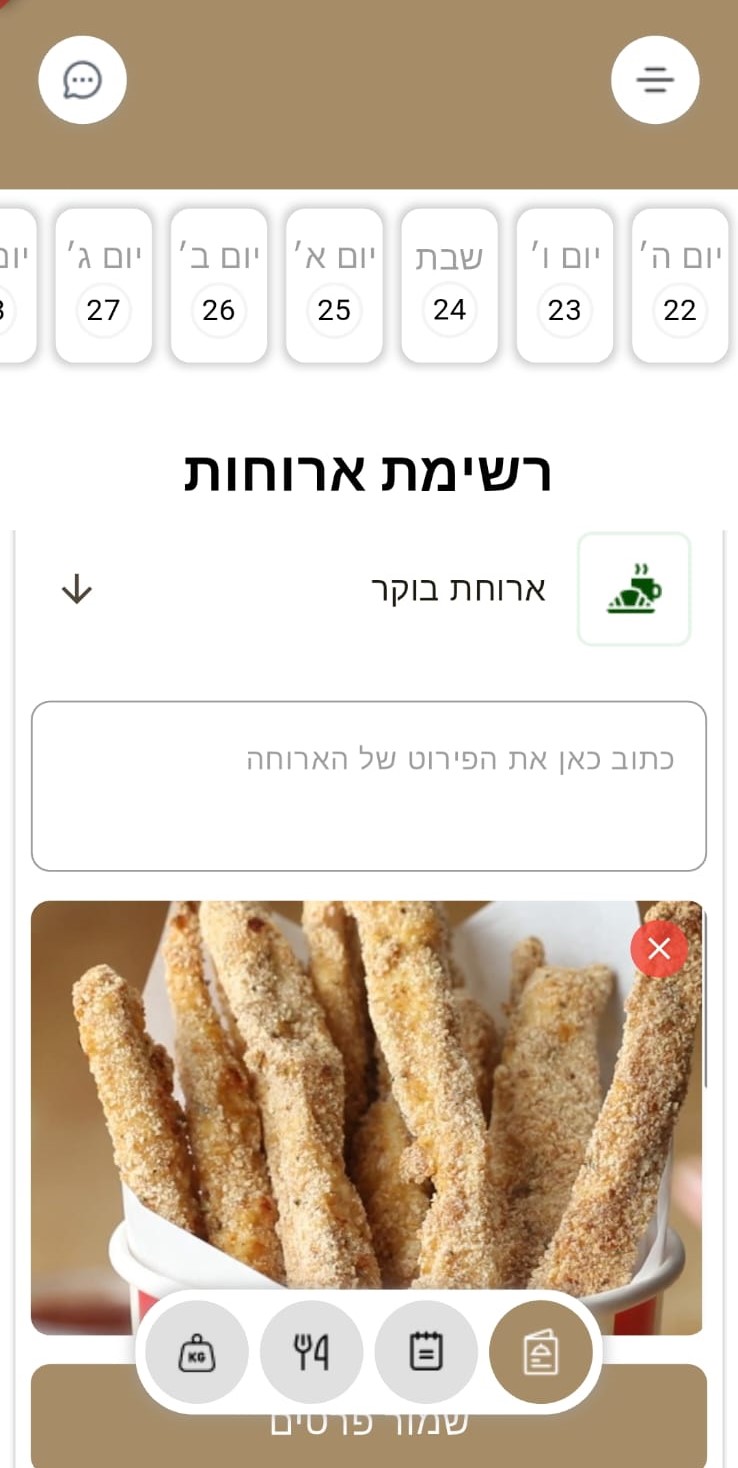Remove the food photo via red X

(658, 949)
